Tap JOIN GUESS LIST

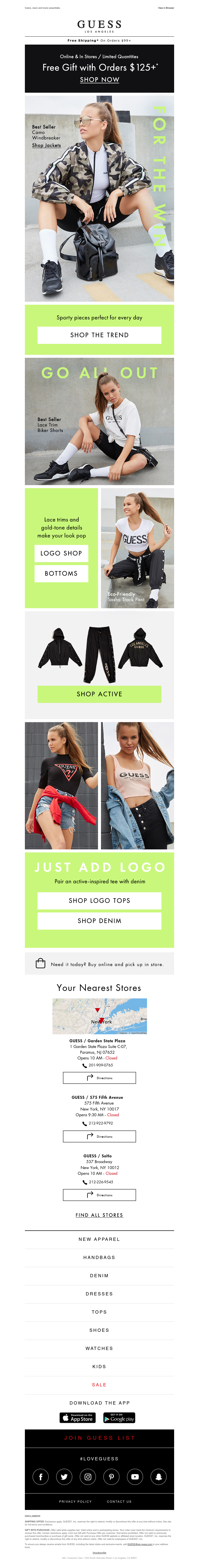point(99,1438)
